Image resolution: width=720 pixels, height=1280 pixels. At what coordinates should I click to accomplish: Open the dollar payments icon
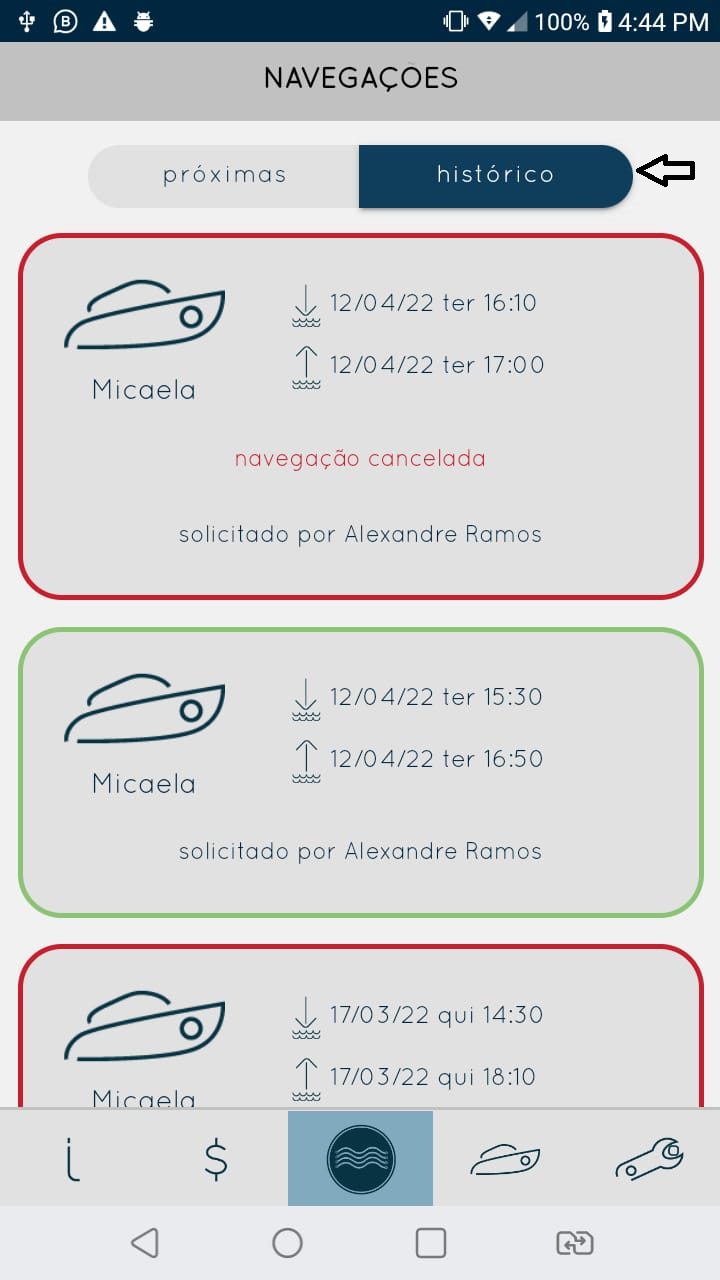pyautogui.click(x=215, y=1157)
